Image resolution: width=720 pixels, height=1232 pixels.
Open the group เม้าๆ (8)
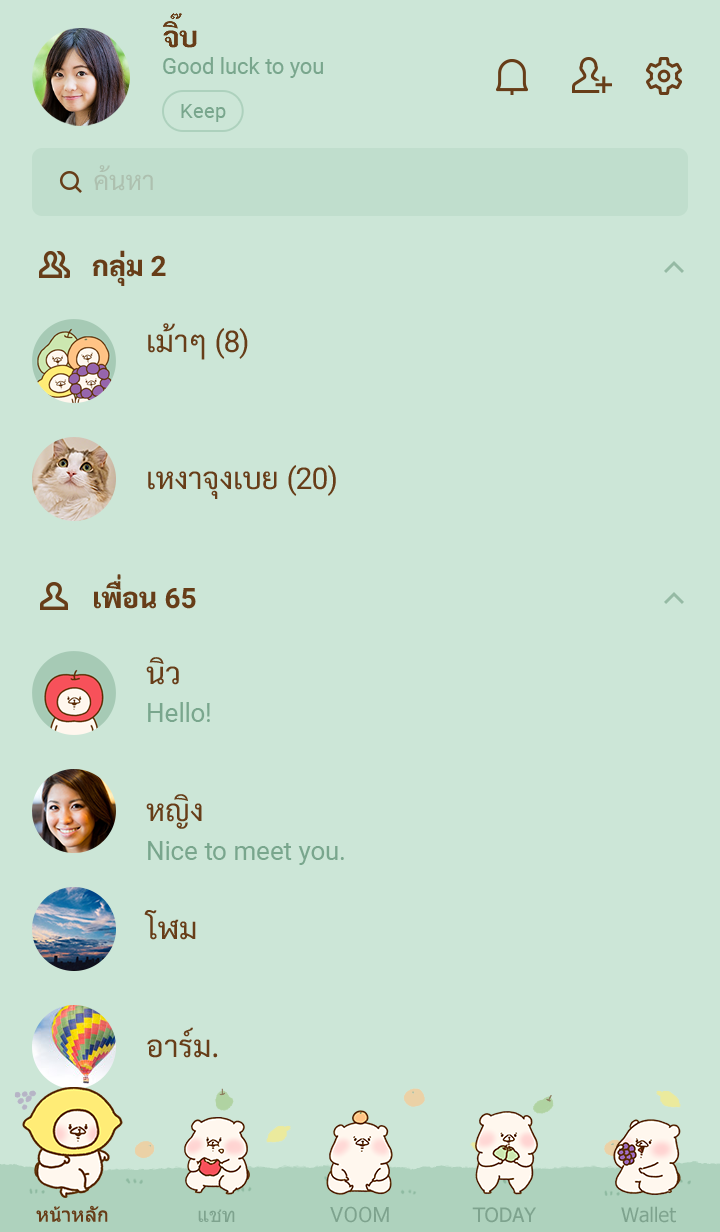tap(197, 343)
